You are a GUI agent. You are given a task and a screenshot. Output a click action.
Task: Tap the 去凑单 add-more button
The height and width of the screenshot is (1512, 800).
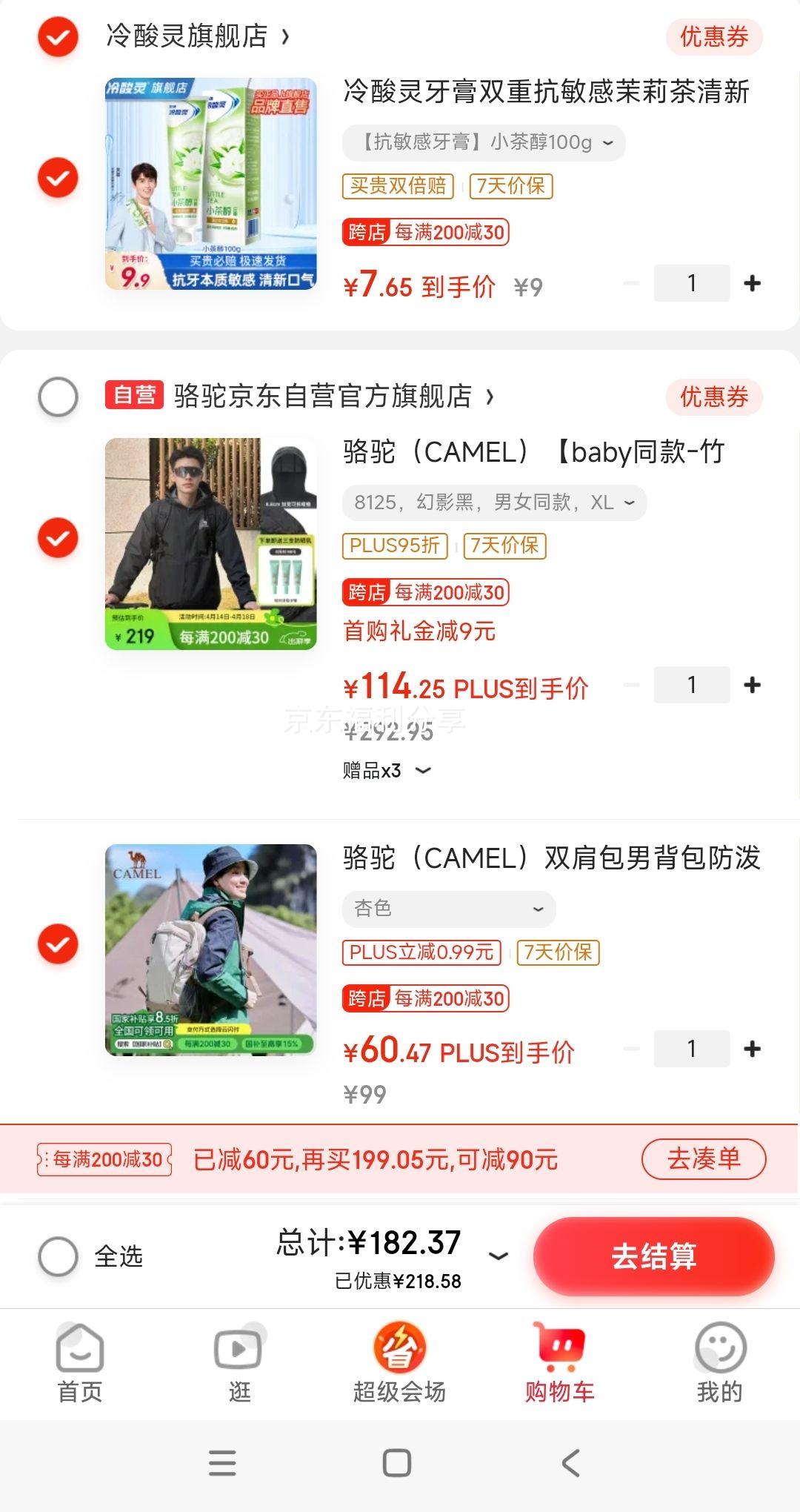pyautogui.click(x=702, y=1158)
